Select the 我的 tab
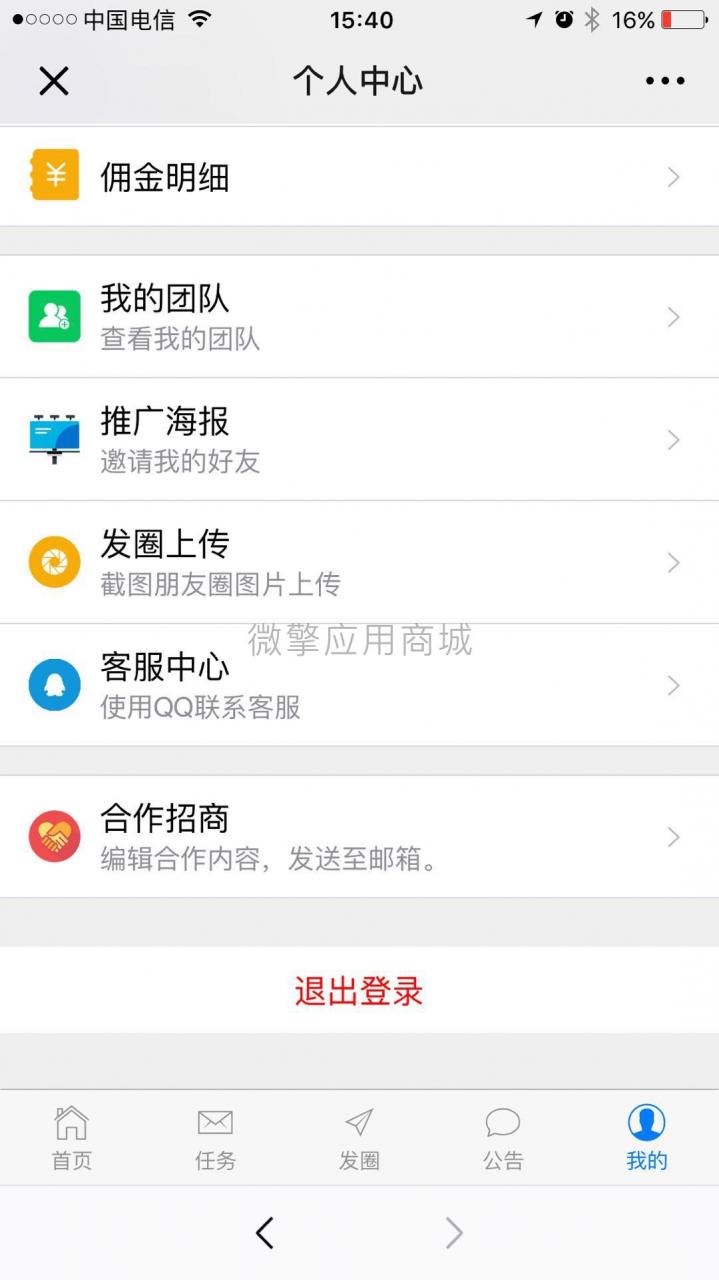 click(646, 1138)
